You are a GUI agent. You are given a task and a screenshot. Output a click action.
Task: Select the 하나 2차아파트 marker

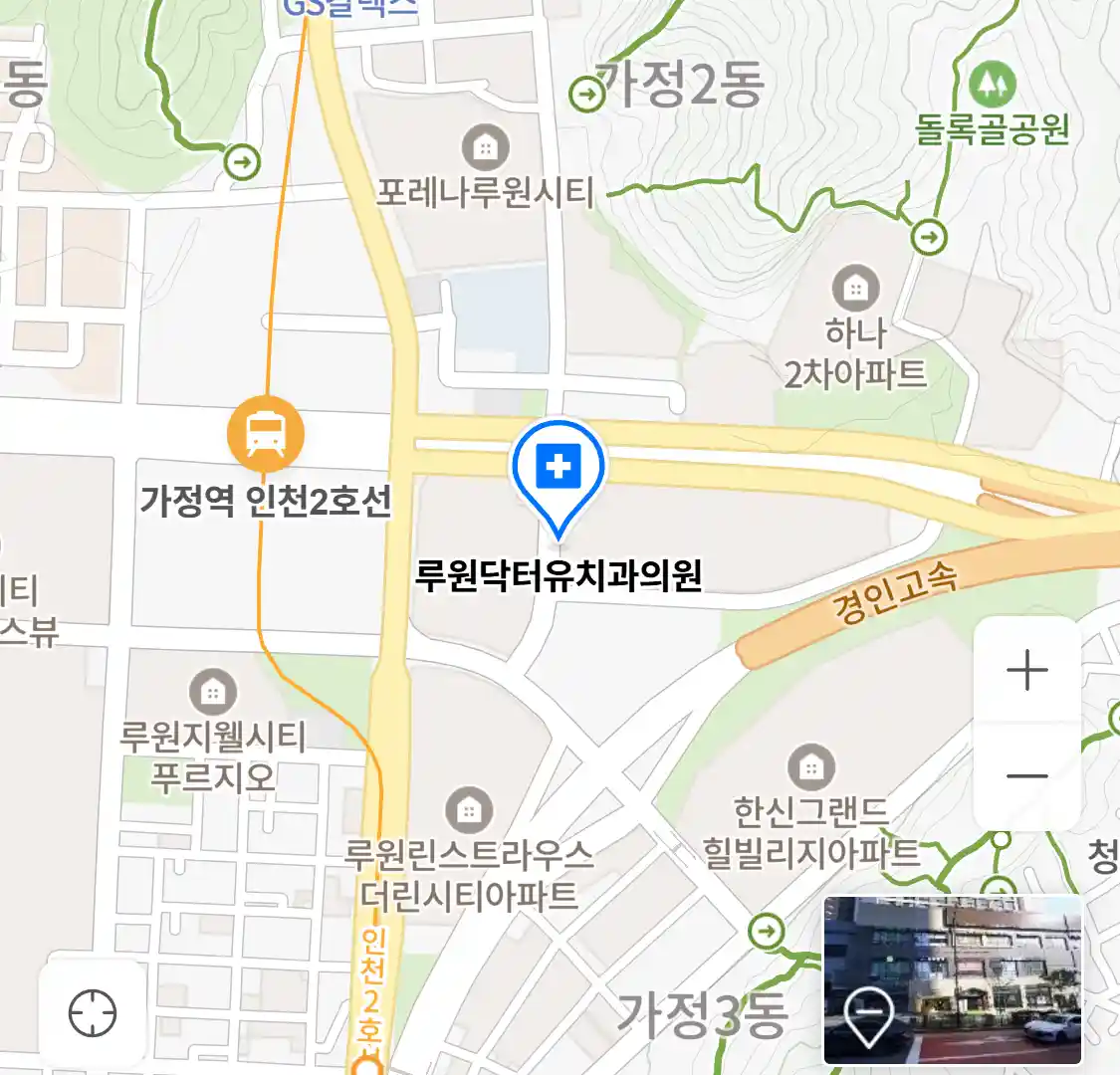[854, 290]
